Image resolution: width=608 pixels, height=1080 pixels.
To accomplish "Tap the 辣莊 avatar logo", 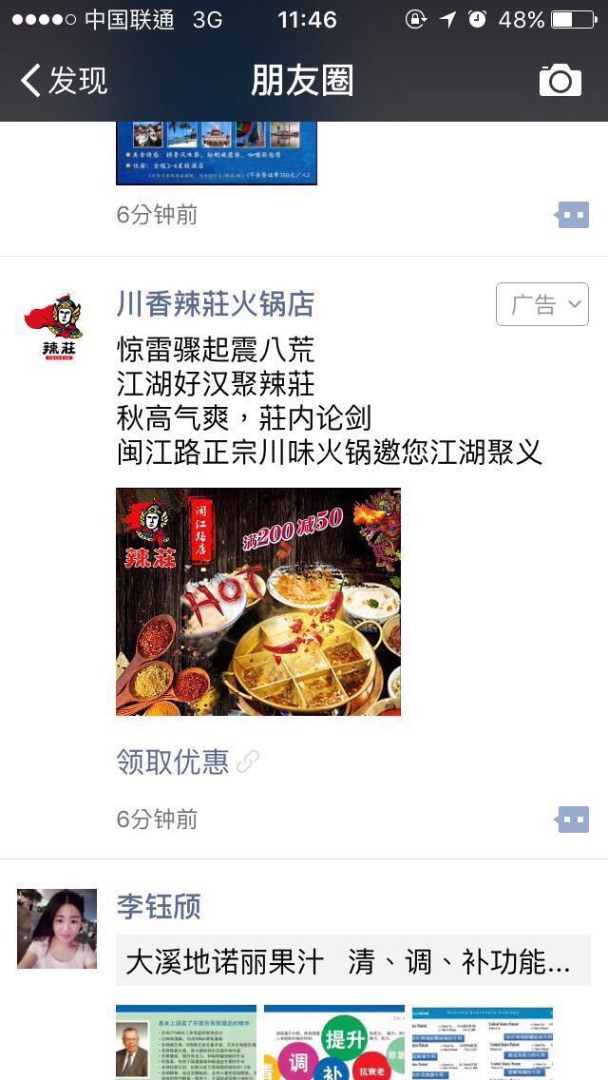I will tap(53, 329).
